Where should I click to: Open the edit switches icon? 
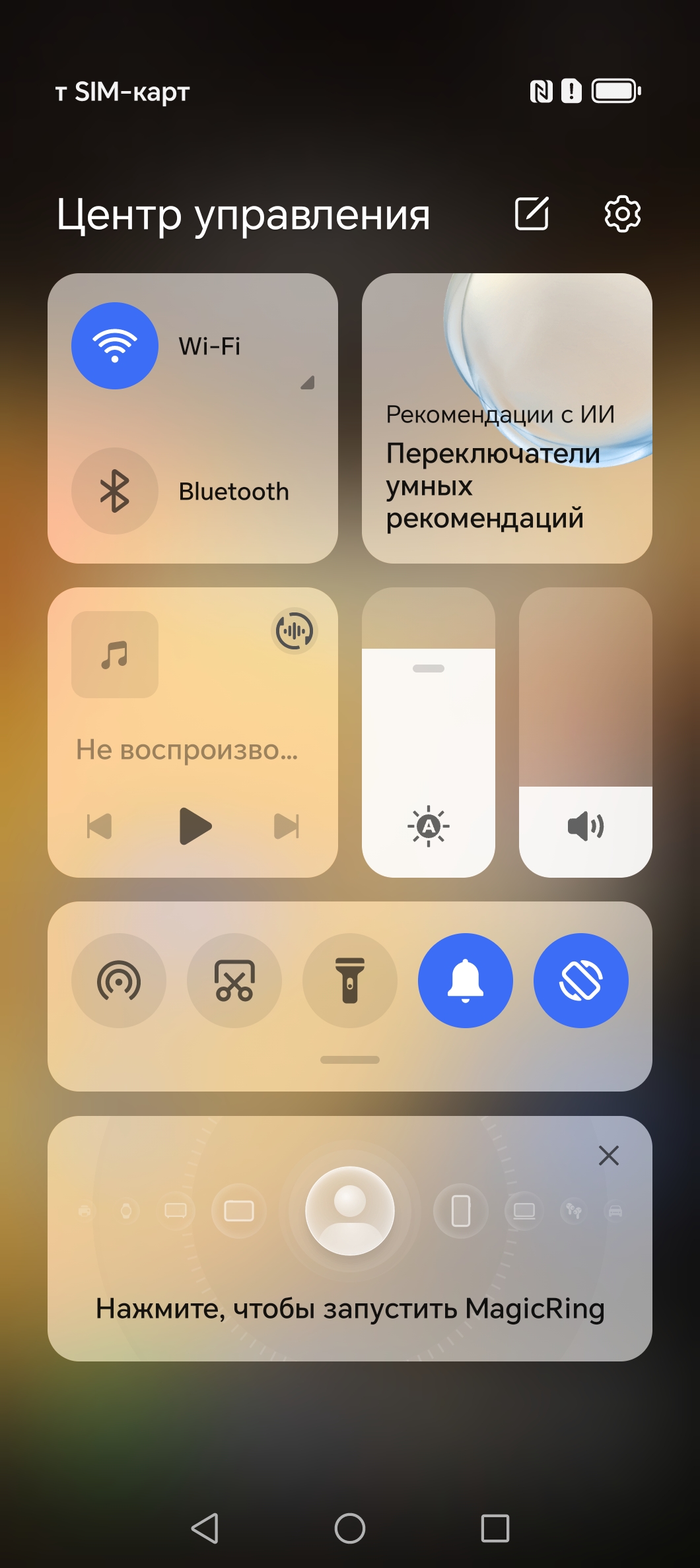coord(532,214)
